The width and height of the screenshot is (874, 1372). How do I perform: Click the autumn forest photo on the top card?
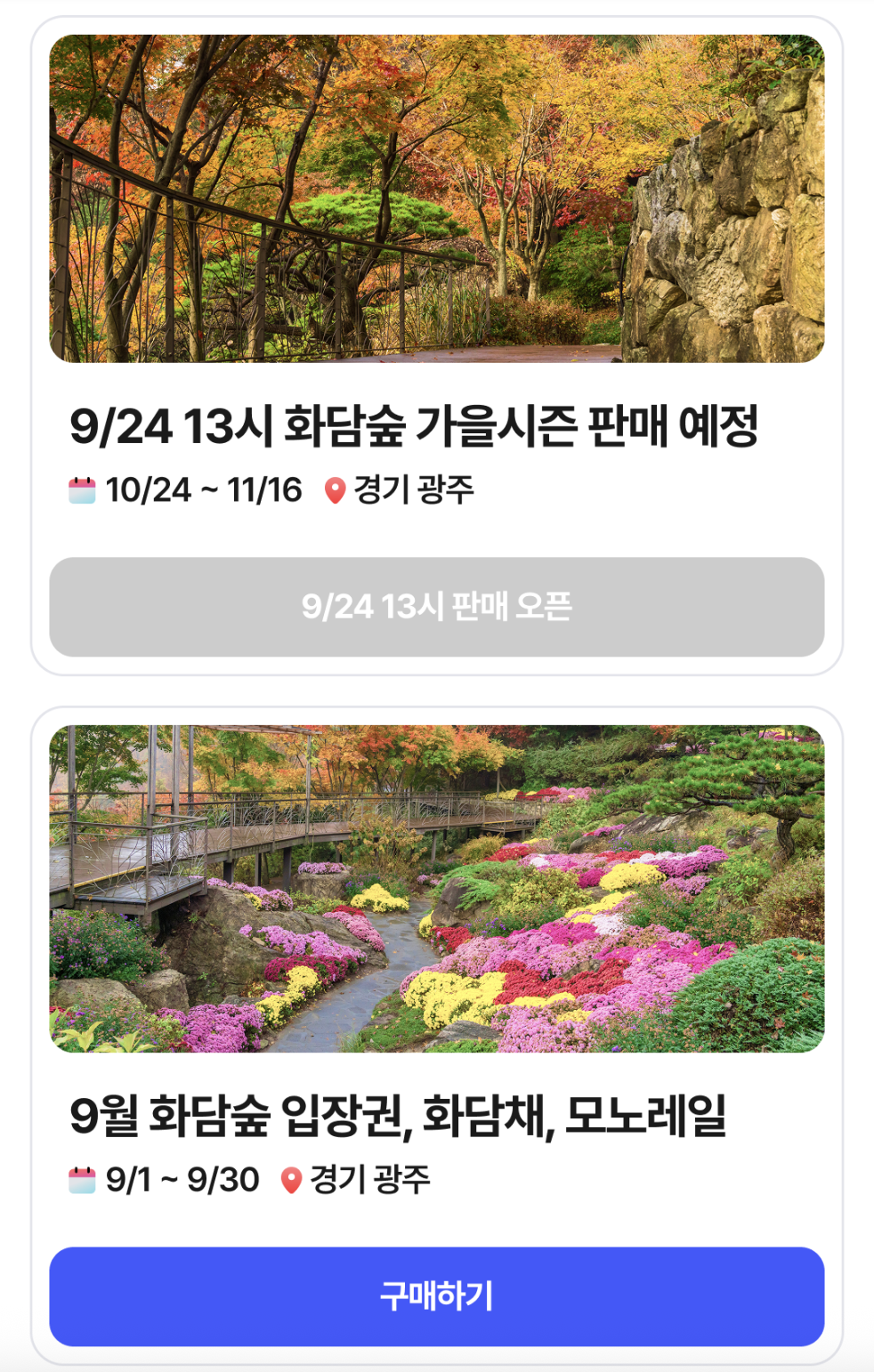tap(437, 196)
